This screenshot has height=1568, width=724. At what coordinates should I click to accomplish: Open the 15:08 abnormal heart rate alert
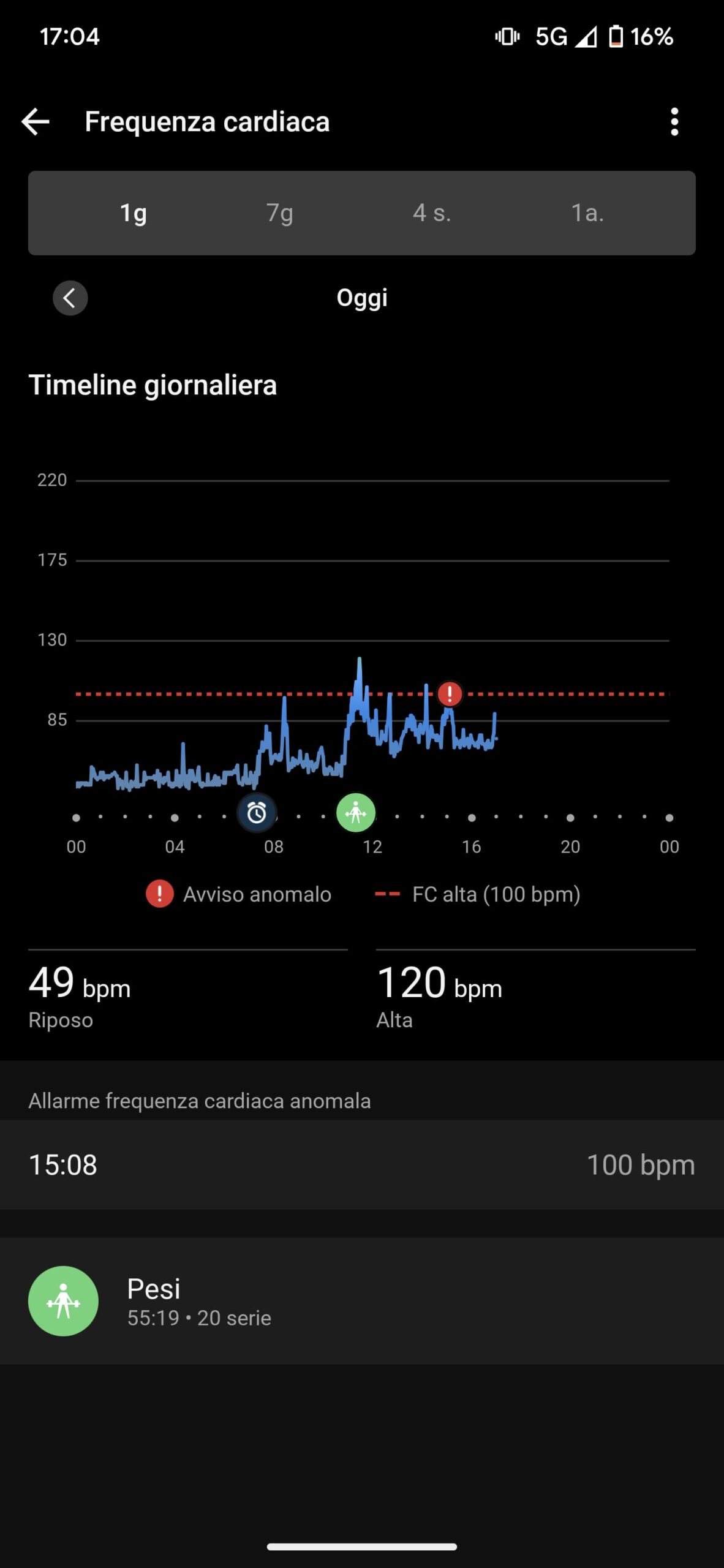tap(361, 1164)
